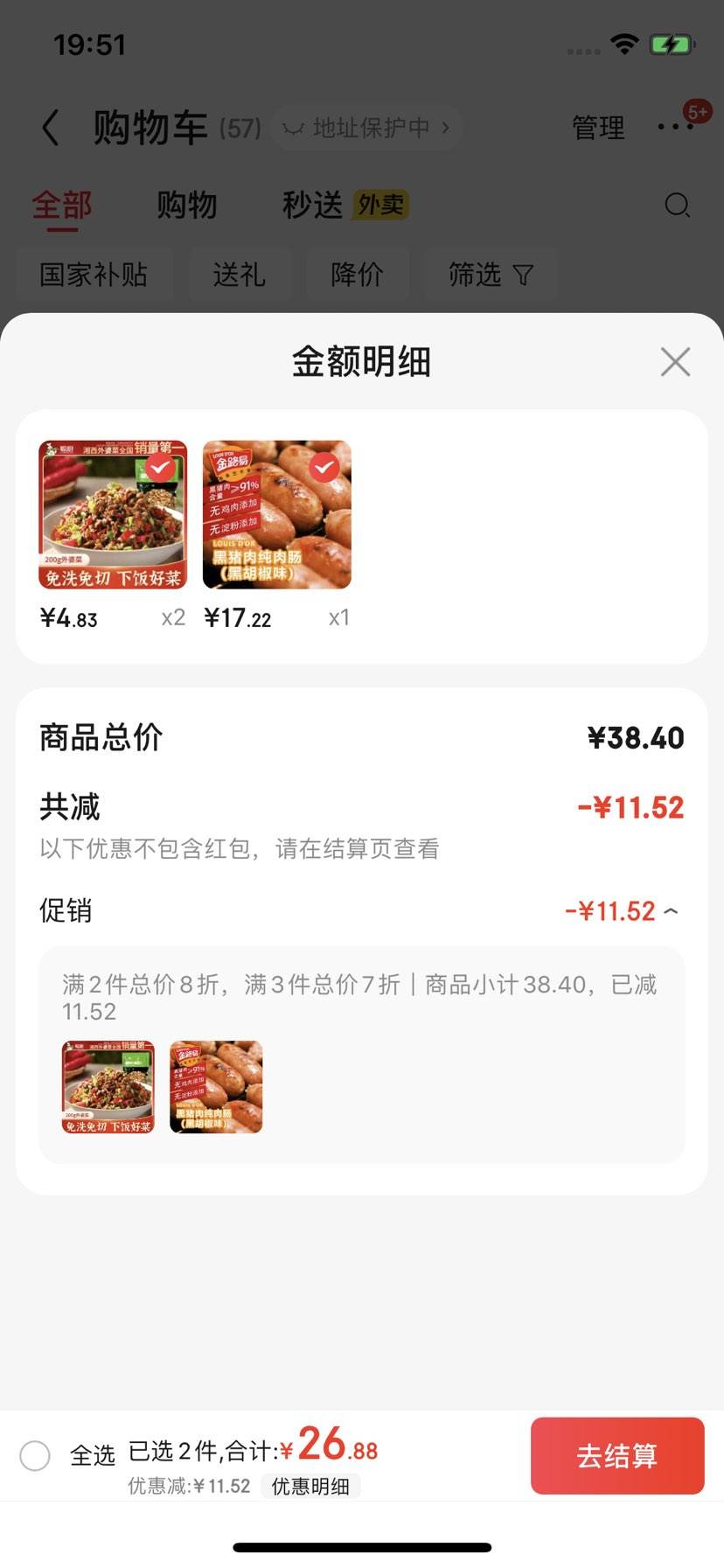Expand 地址保护中 via its chevron
The height and width of the screenshot is (1568, 724).
coord(447,127)
